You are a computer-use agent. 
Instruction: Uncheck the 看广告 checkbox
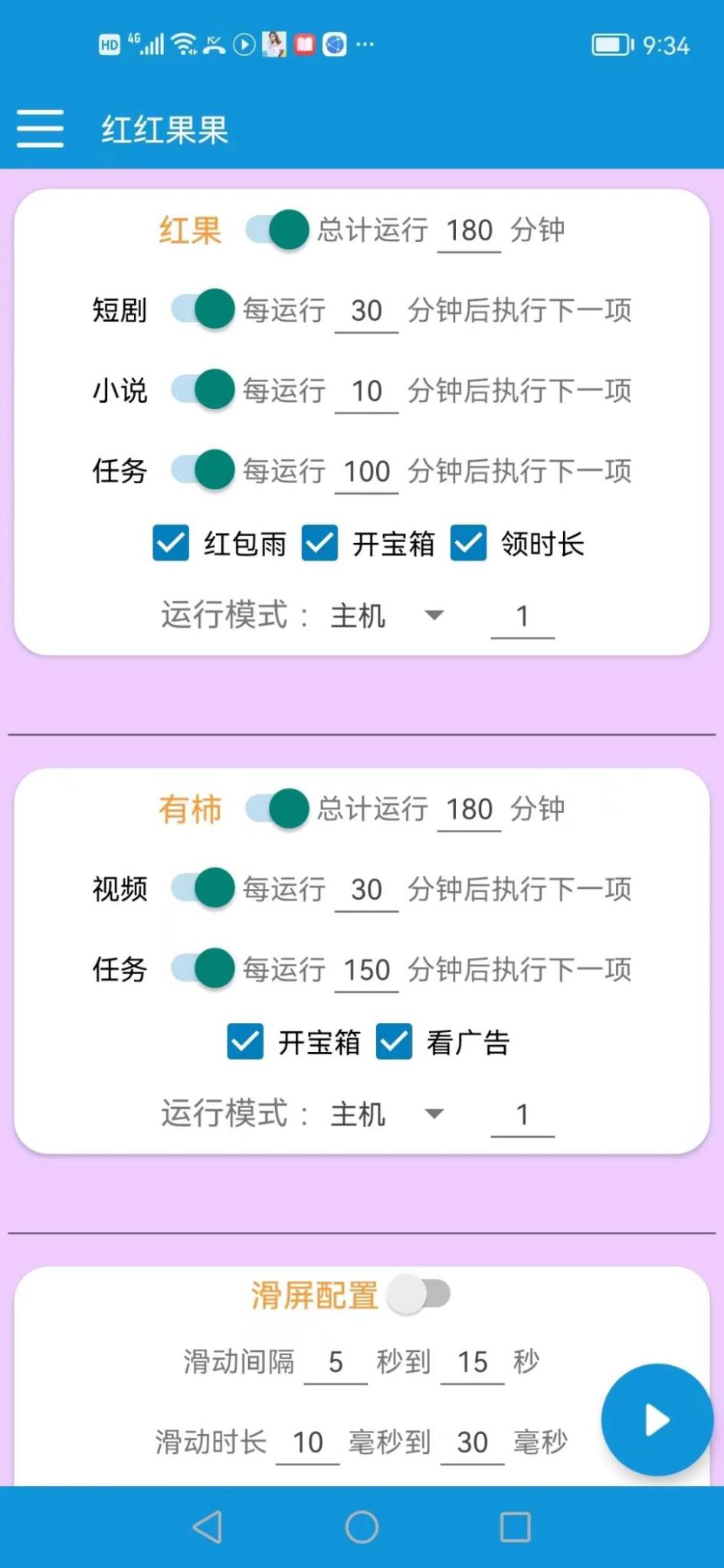[395, 1042]
